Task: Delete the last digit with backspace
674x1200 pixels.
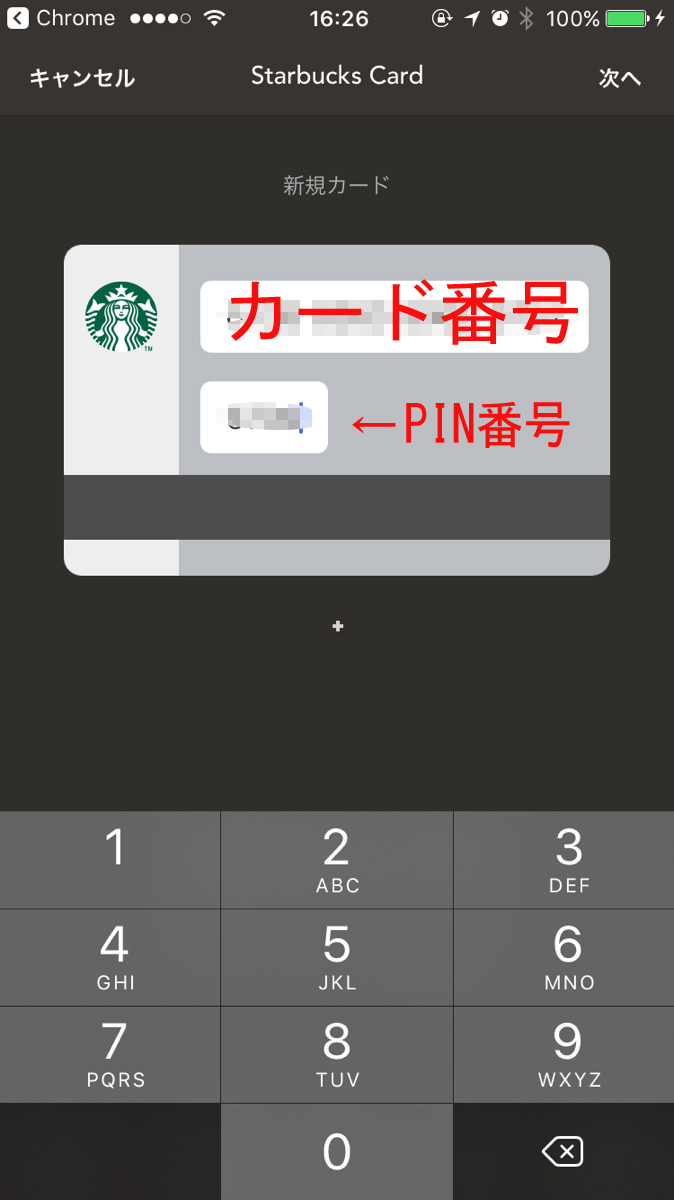Action: 563,1152
